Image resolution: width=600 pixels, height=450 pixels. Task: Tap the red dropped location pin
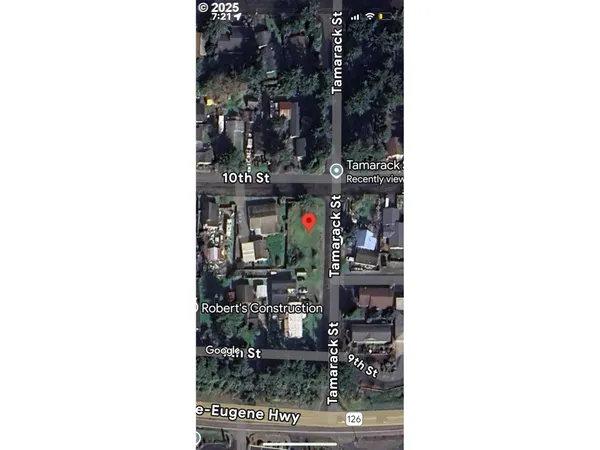click(309, 222)
